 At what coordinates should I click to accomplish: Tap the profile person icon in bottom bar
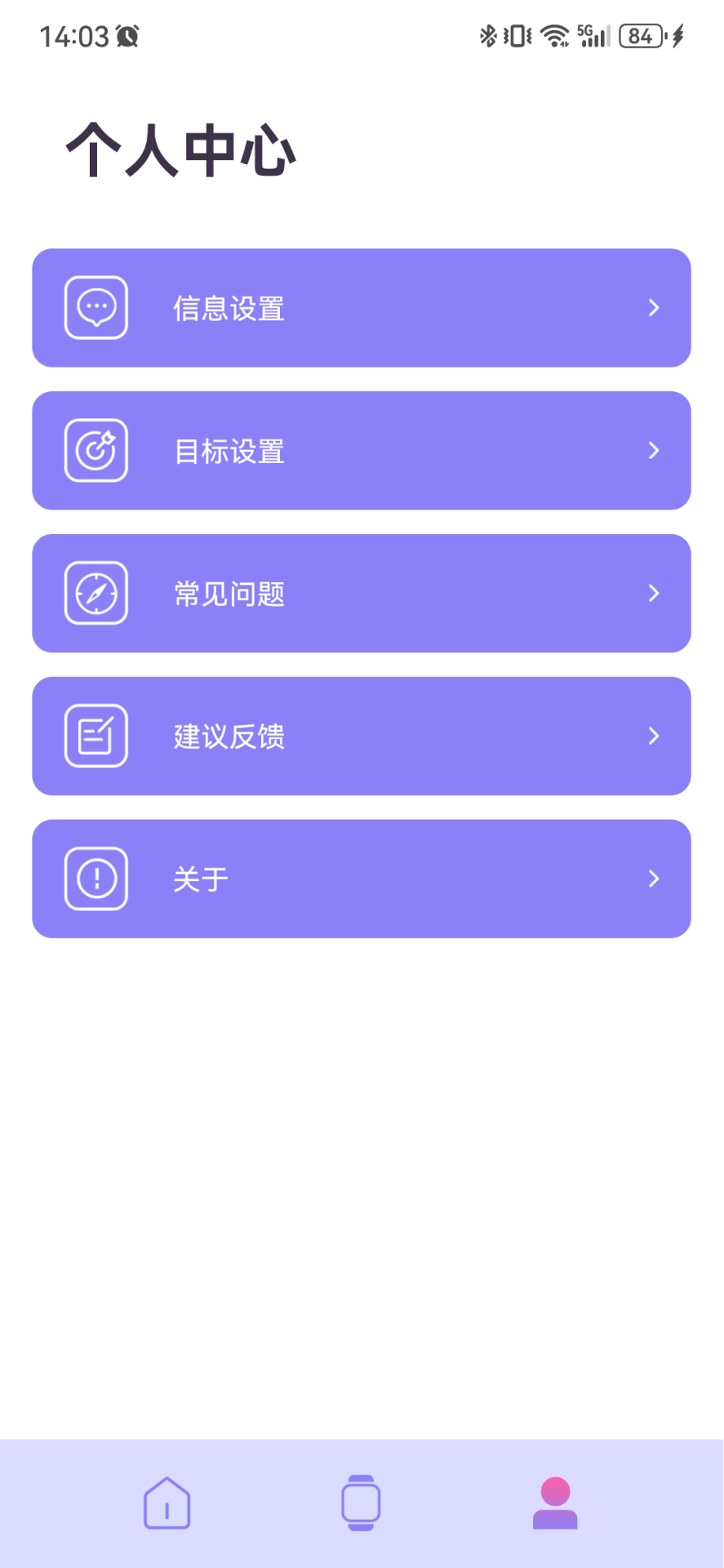click(555, 1503)
